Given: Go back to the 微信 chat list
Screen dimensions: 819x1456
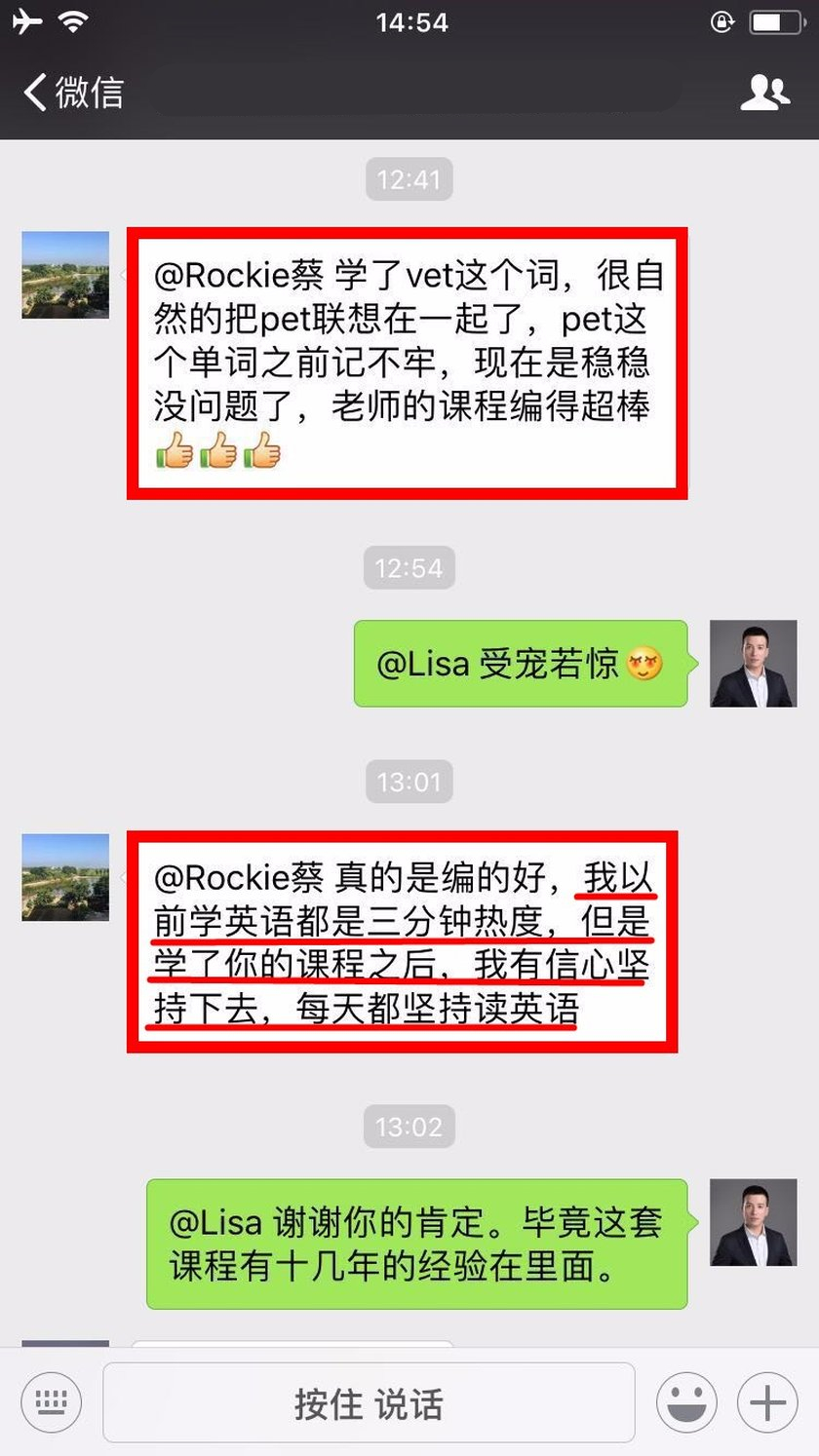Looking at the screenshot, I should coord(73,93).
